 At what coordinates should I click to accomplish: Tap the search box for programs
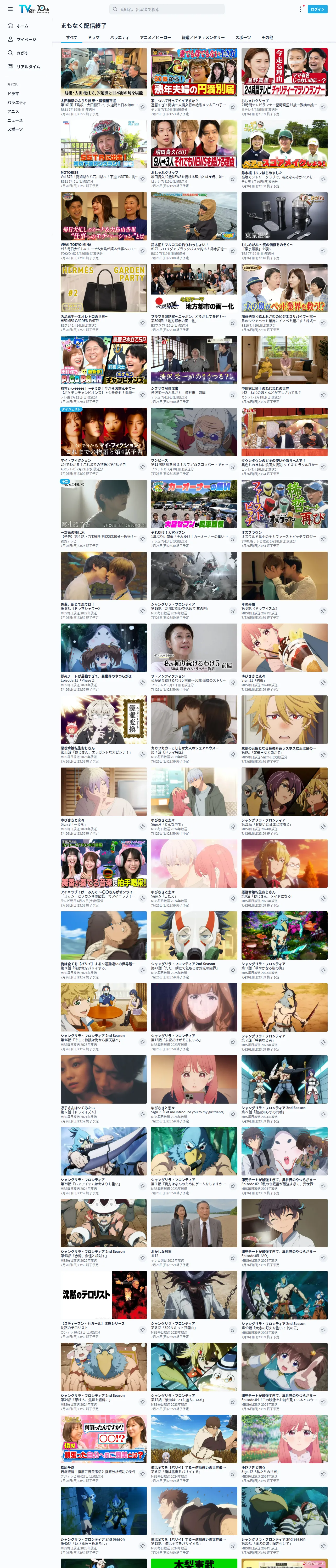(x=166, y=9)
